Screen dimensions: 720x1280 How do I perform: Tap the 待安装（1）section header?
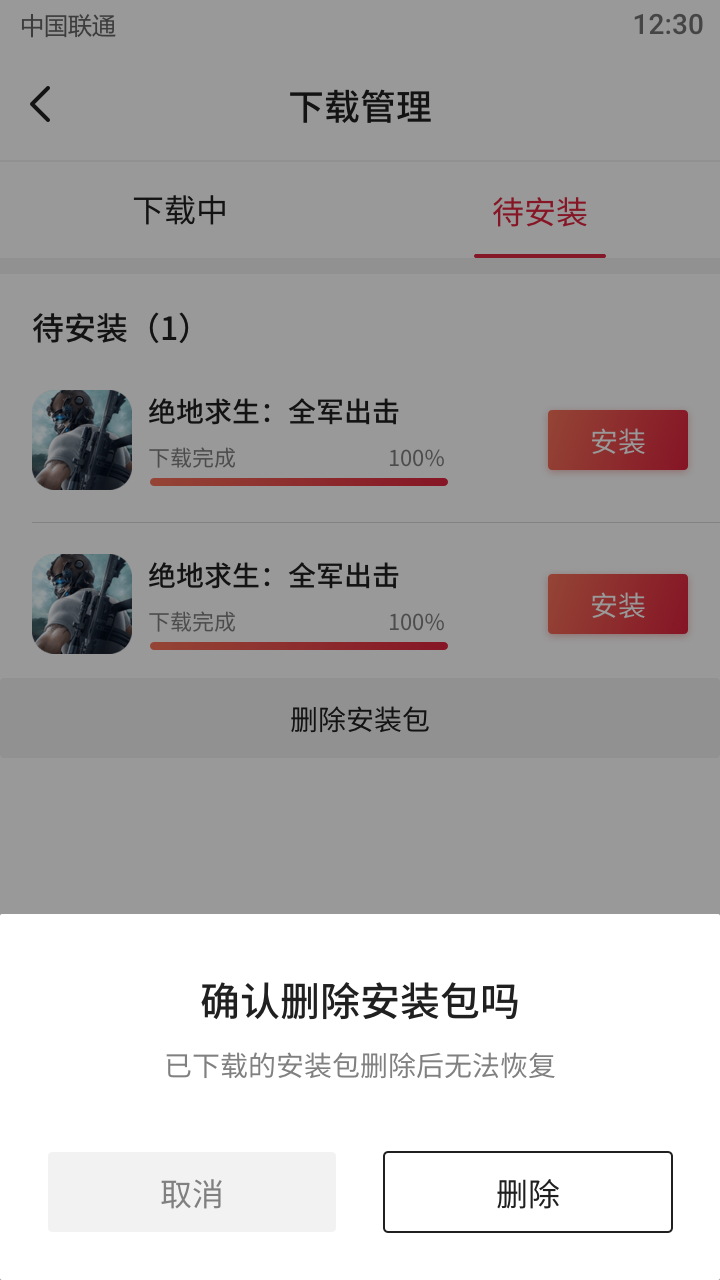coord(110,327)
